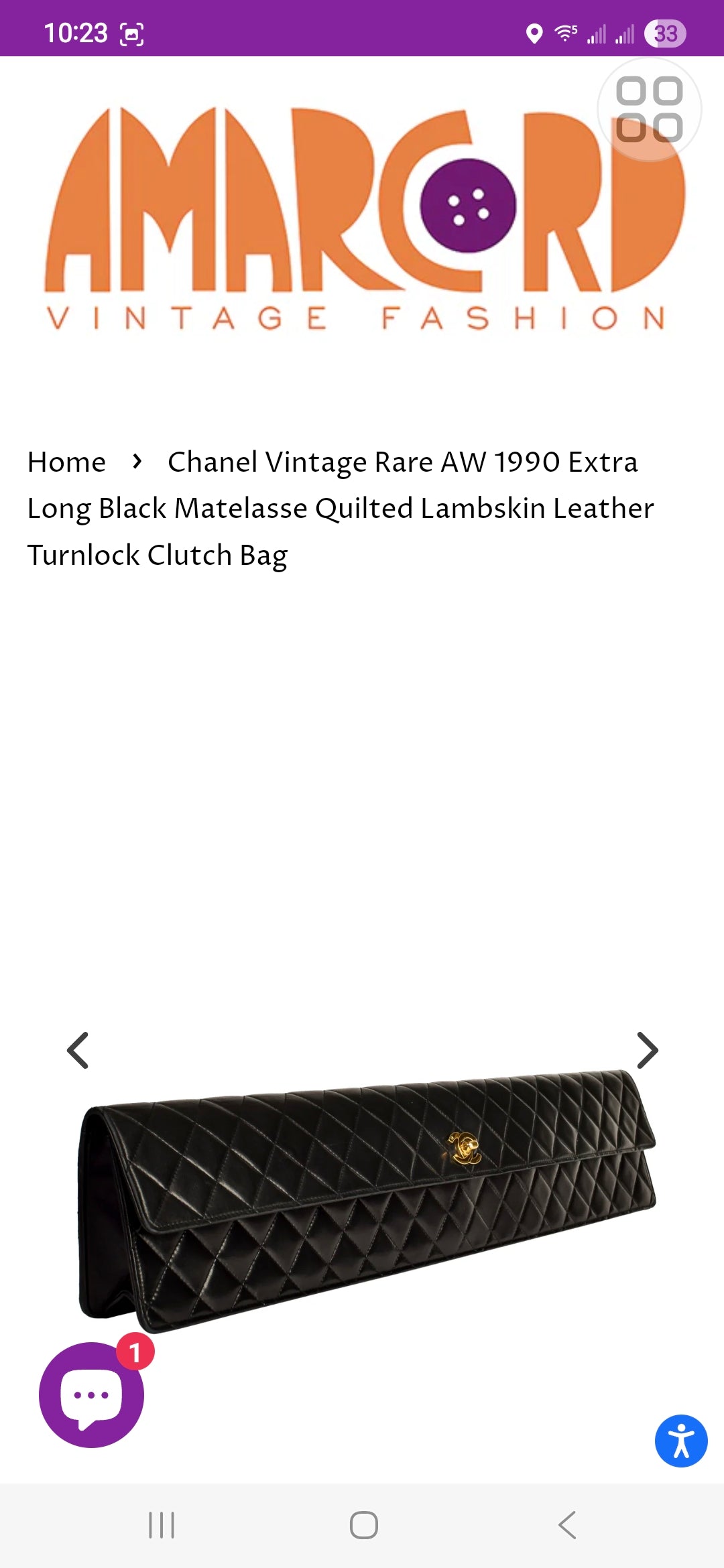Open the chat support bubble

click(92, 1395)
